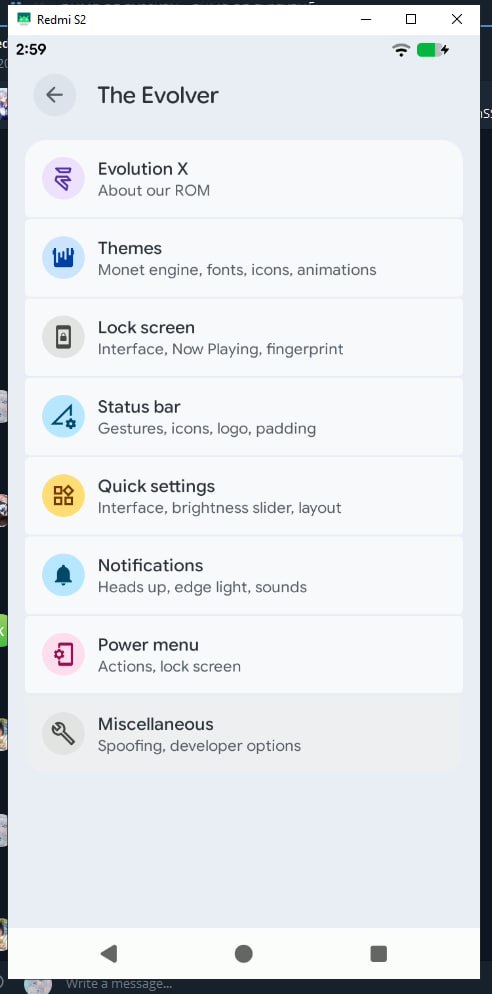Open Power menu settings
Screen dimensions: 492x994
click(x=243, y=654)
